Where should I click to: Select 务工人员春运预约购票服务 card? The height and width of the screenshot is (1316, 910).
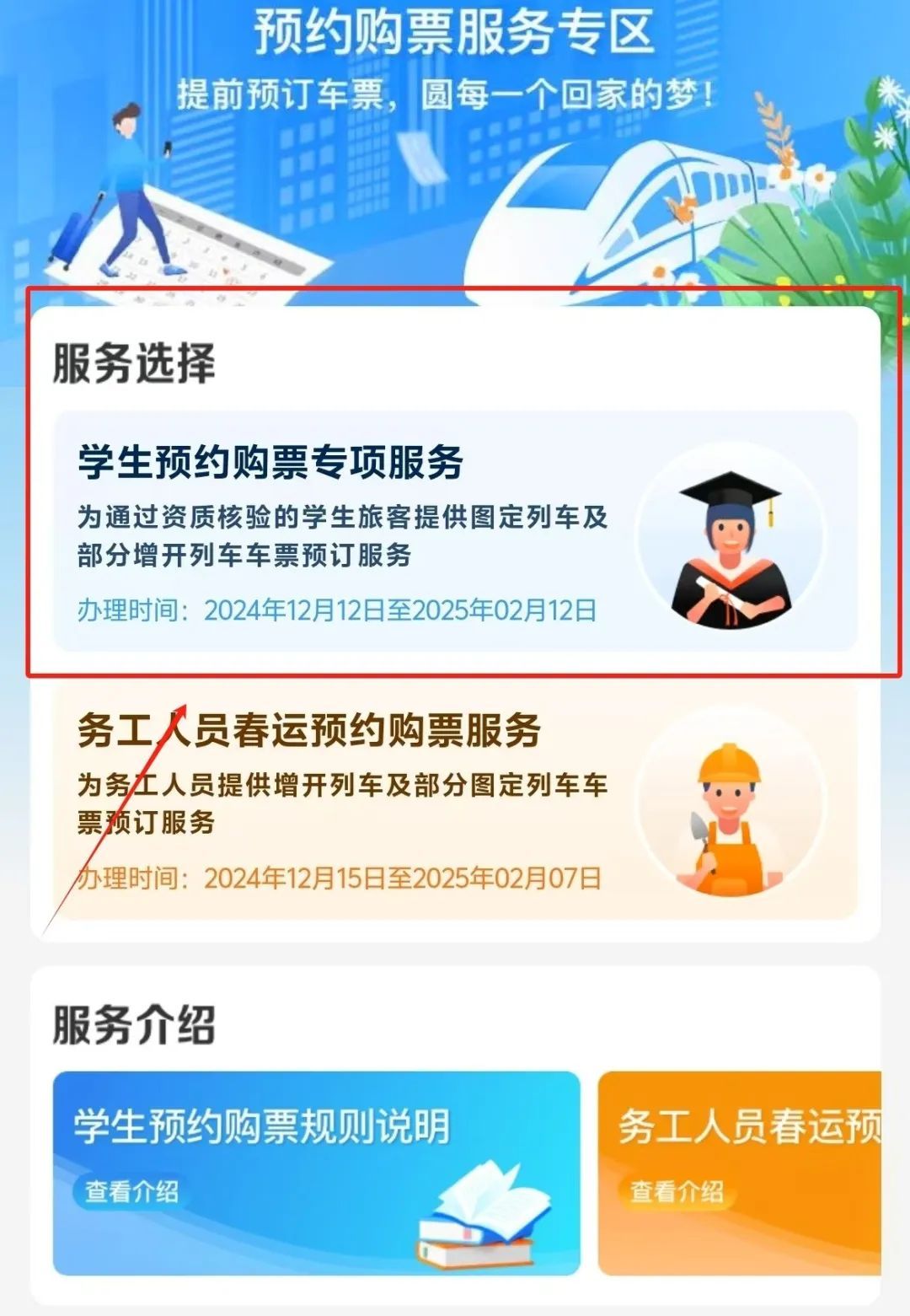point(455,801)
